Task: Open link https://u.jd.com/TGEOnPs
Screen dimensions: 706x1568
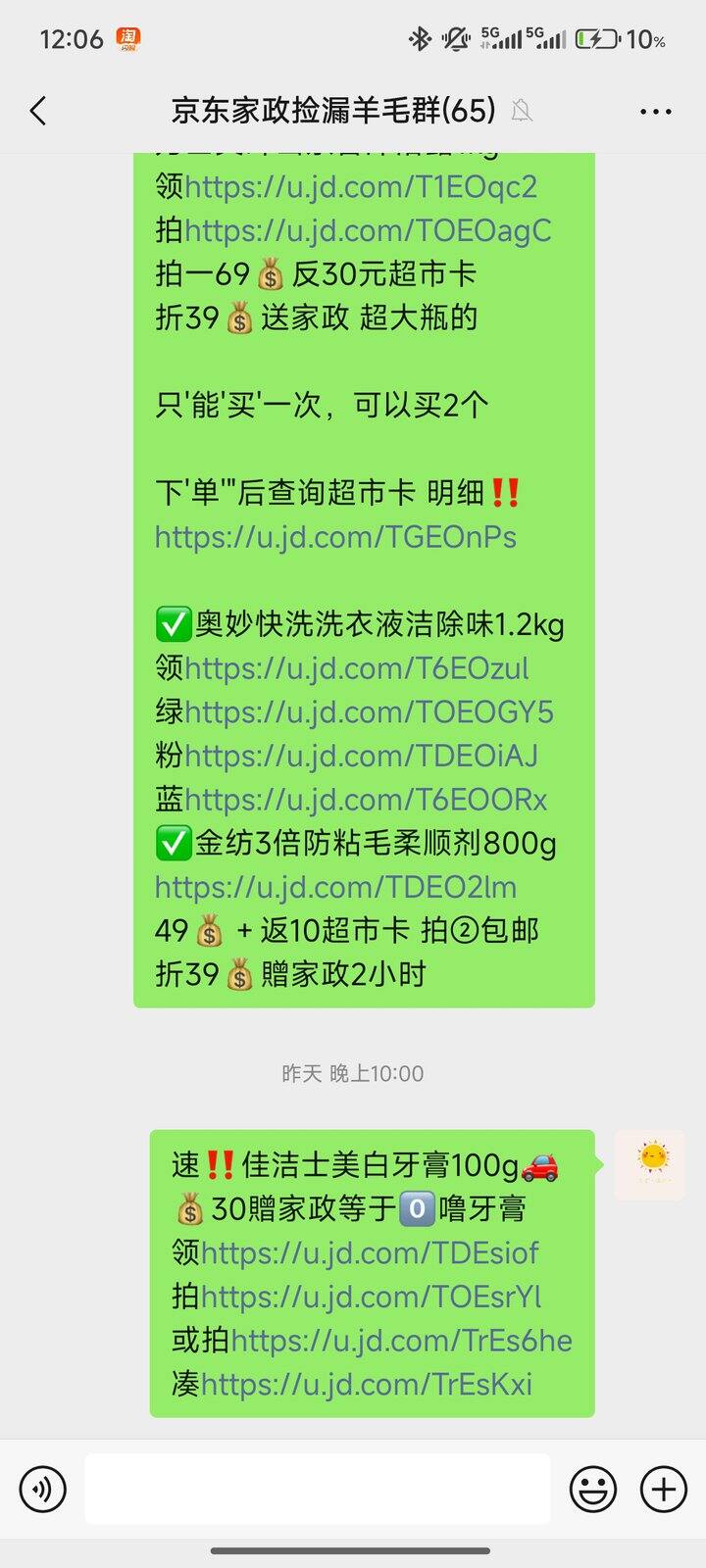Action: pyautogui.click(x=337, y=537)
